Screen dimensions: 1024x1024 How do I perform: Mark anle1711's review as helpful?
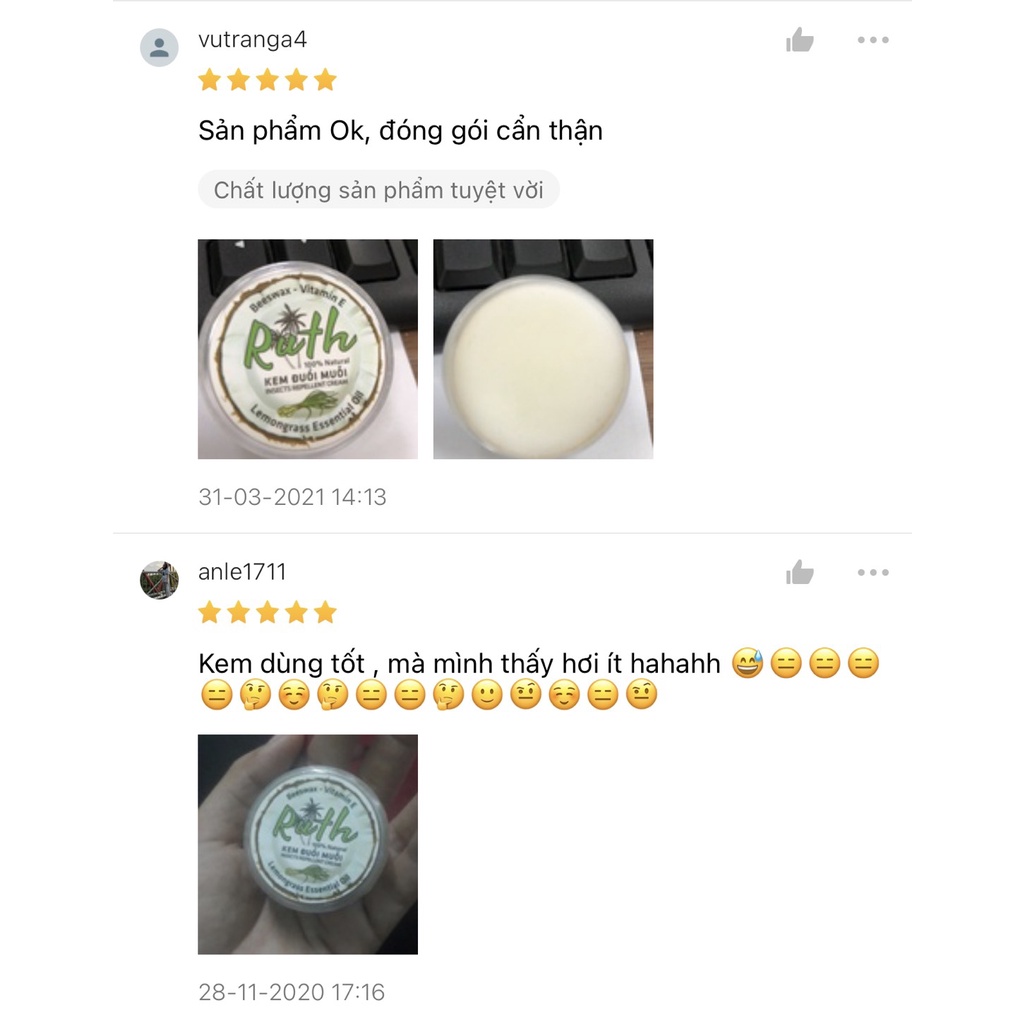800,573
